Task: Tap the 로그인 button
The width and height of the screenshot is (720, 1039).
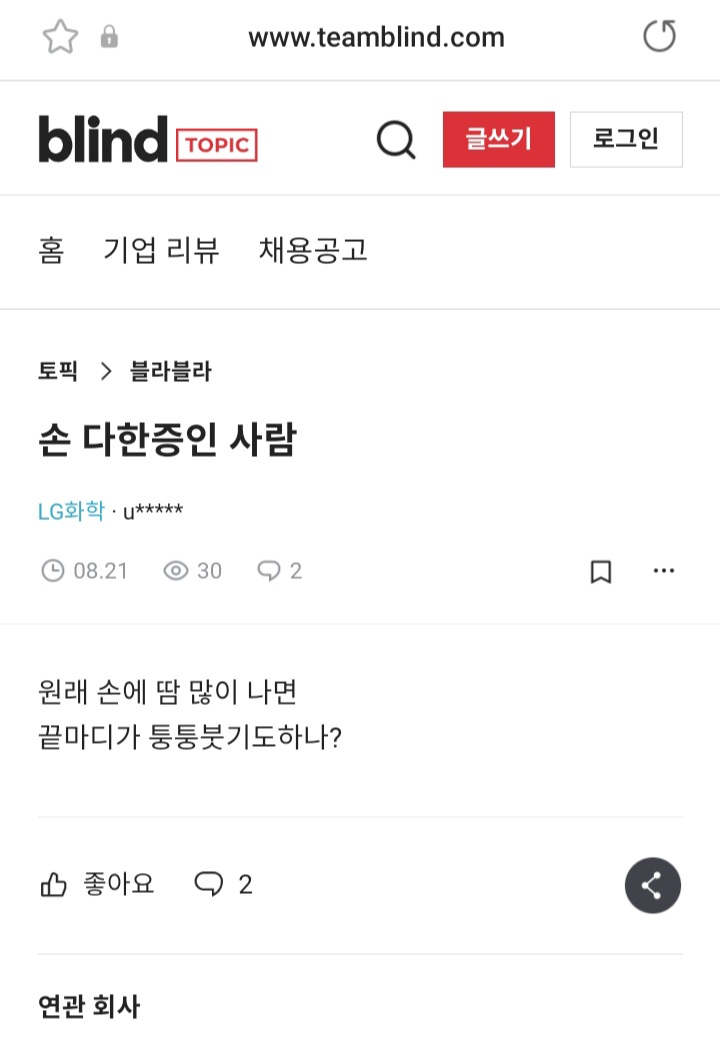Action: click(x=626, y=140)
